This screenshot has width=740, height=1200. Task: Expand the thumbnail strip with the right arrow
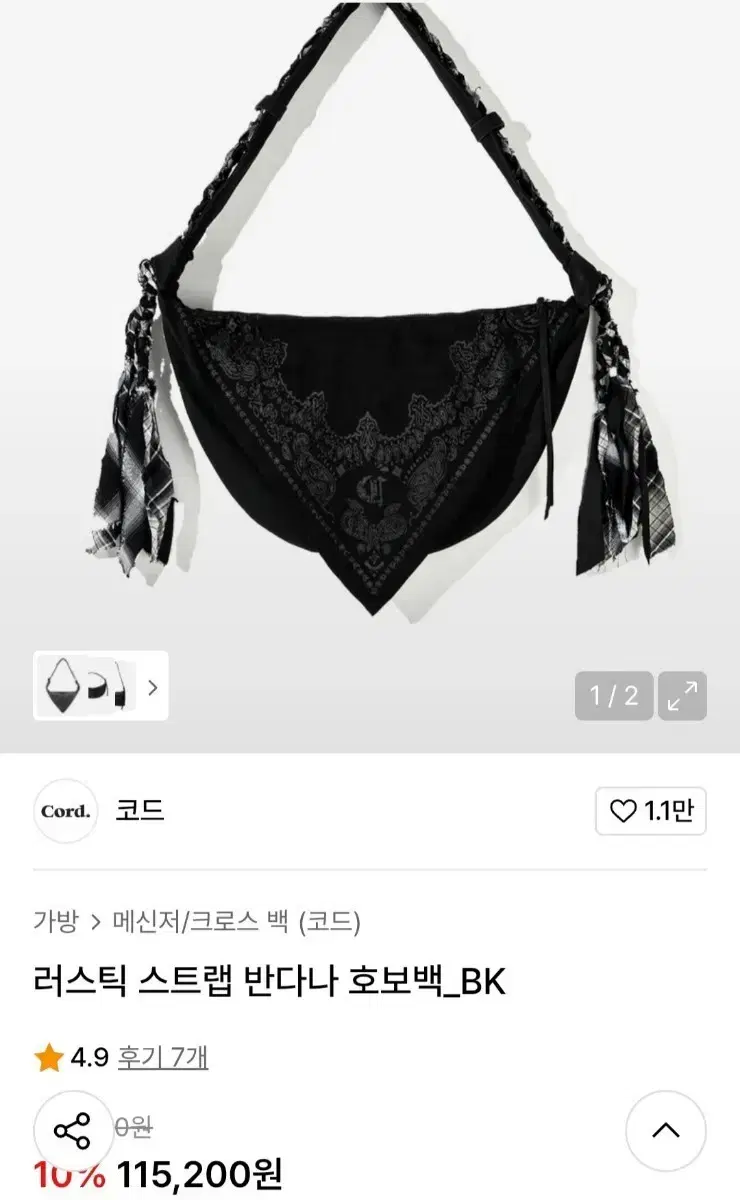click(x=152, y=689)
